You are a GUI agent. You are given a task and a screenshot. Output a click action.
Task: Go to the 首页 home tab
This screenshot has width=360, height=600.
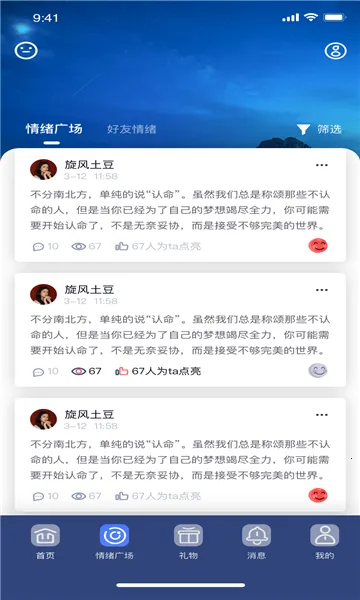pos(46,541)
